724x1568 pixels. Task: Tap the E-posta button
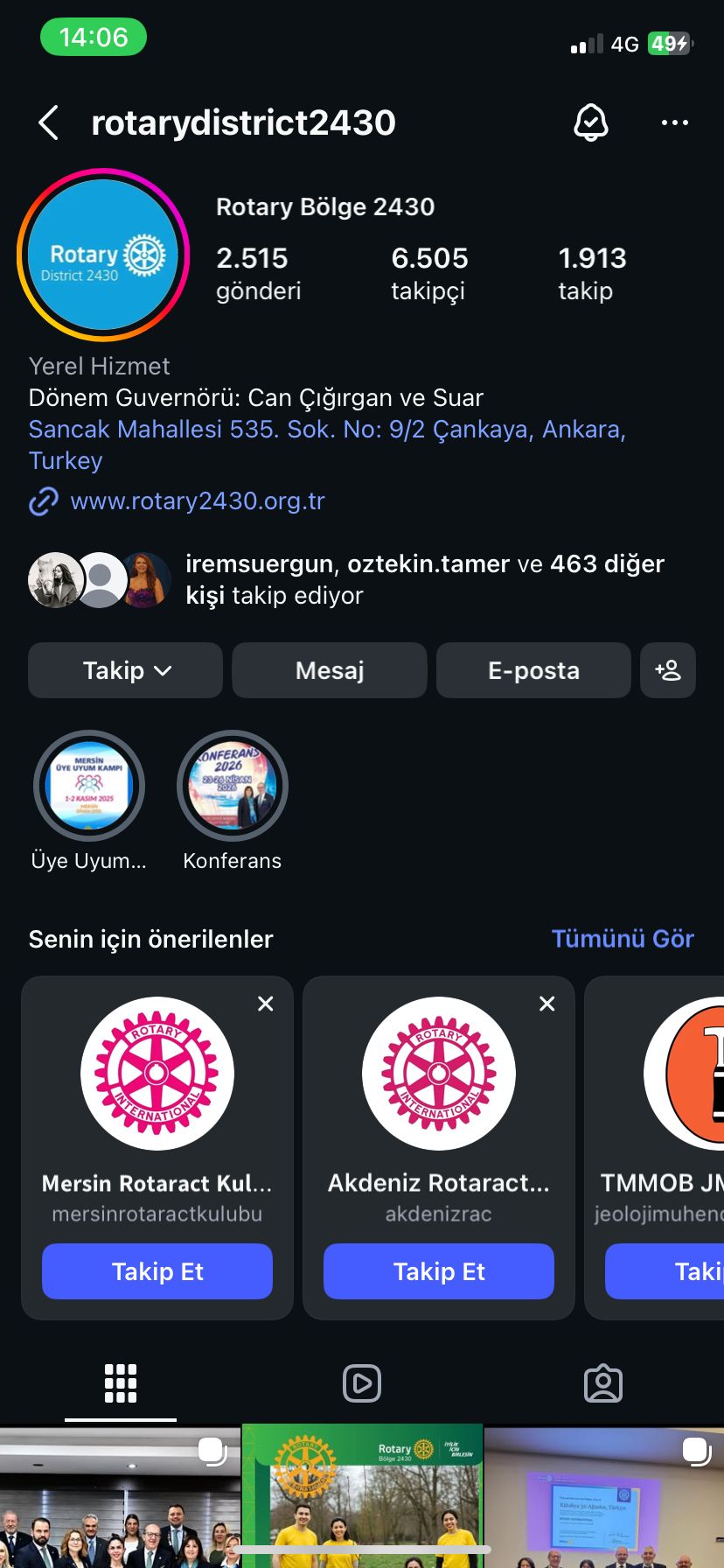(533, 670)
